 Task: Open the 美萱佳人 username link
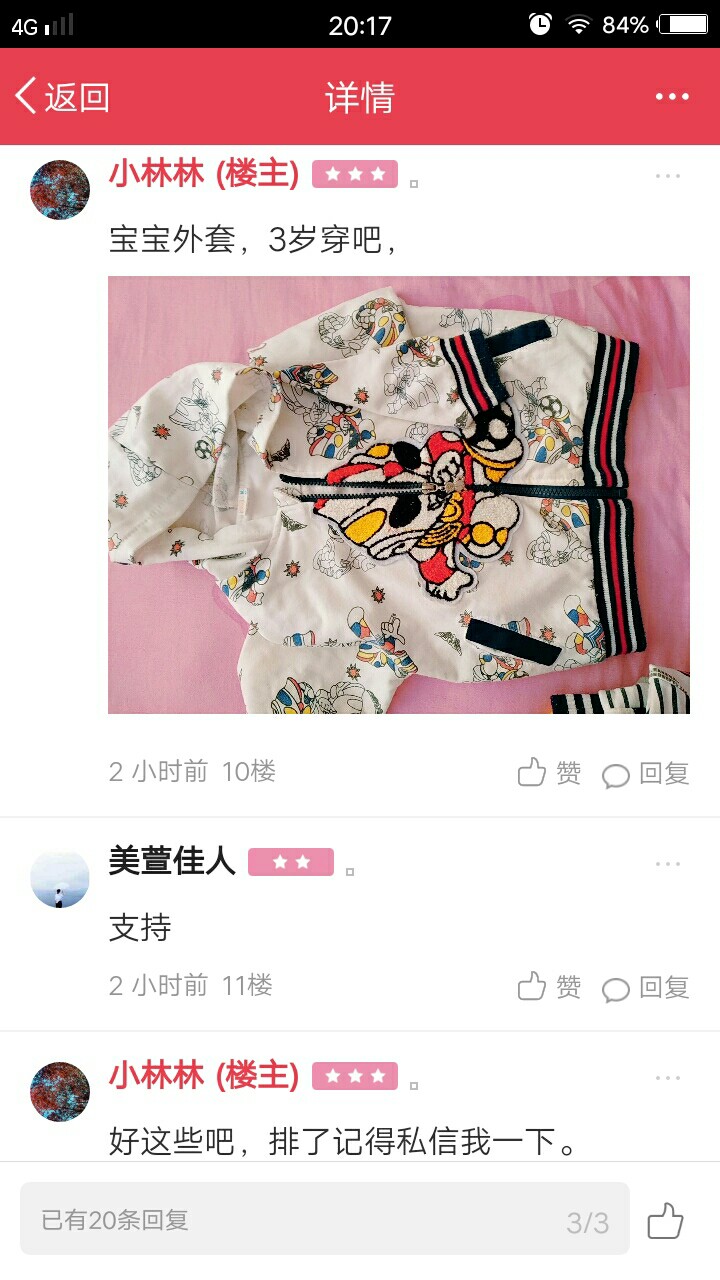[172, 862]
